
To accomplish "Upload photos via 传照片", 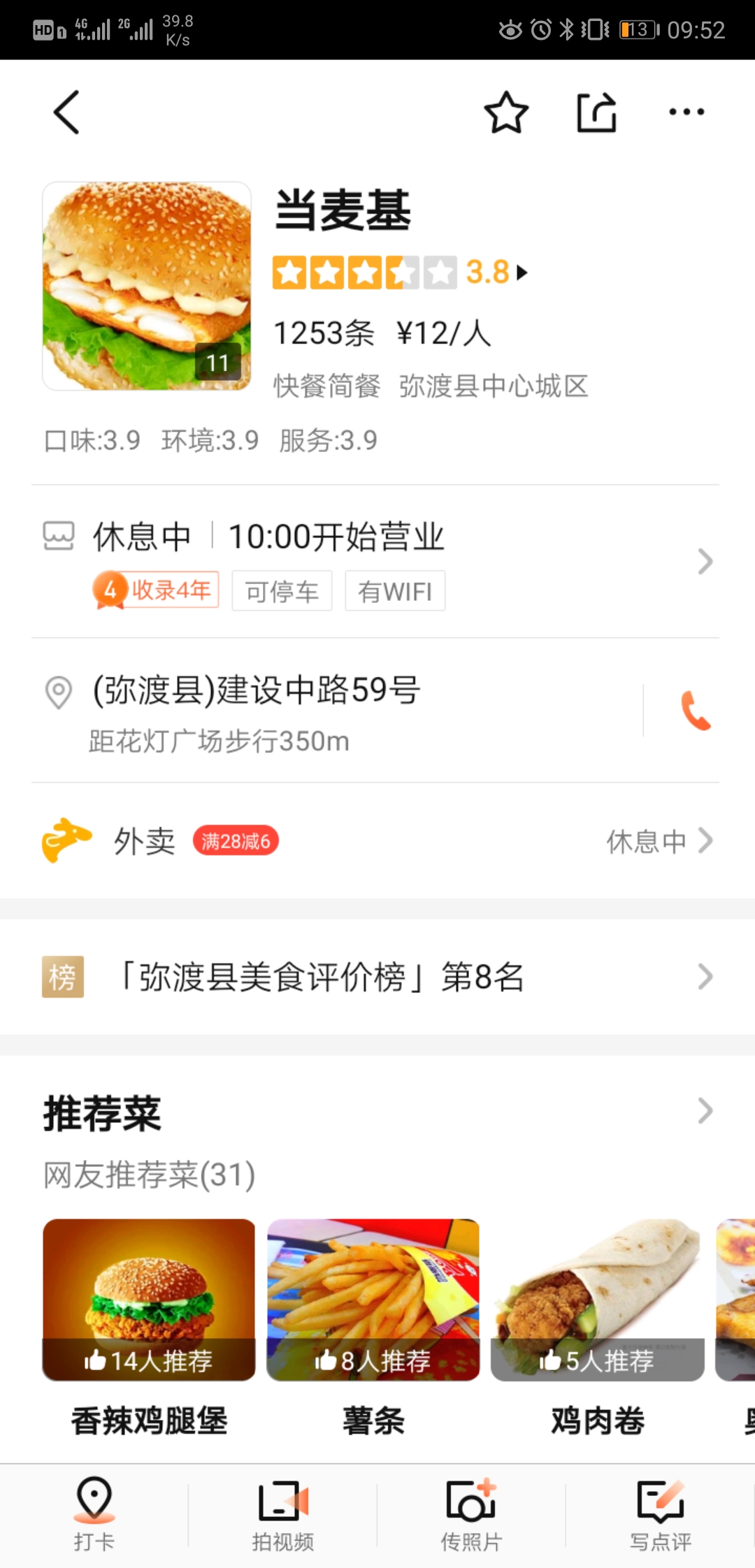I will 471,1513.
